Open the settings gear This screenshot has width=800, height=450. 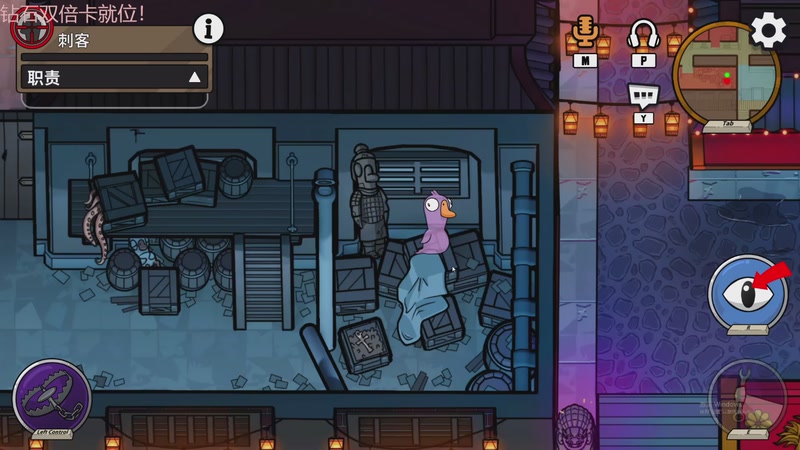768,30
